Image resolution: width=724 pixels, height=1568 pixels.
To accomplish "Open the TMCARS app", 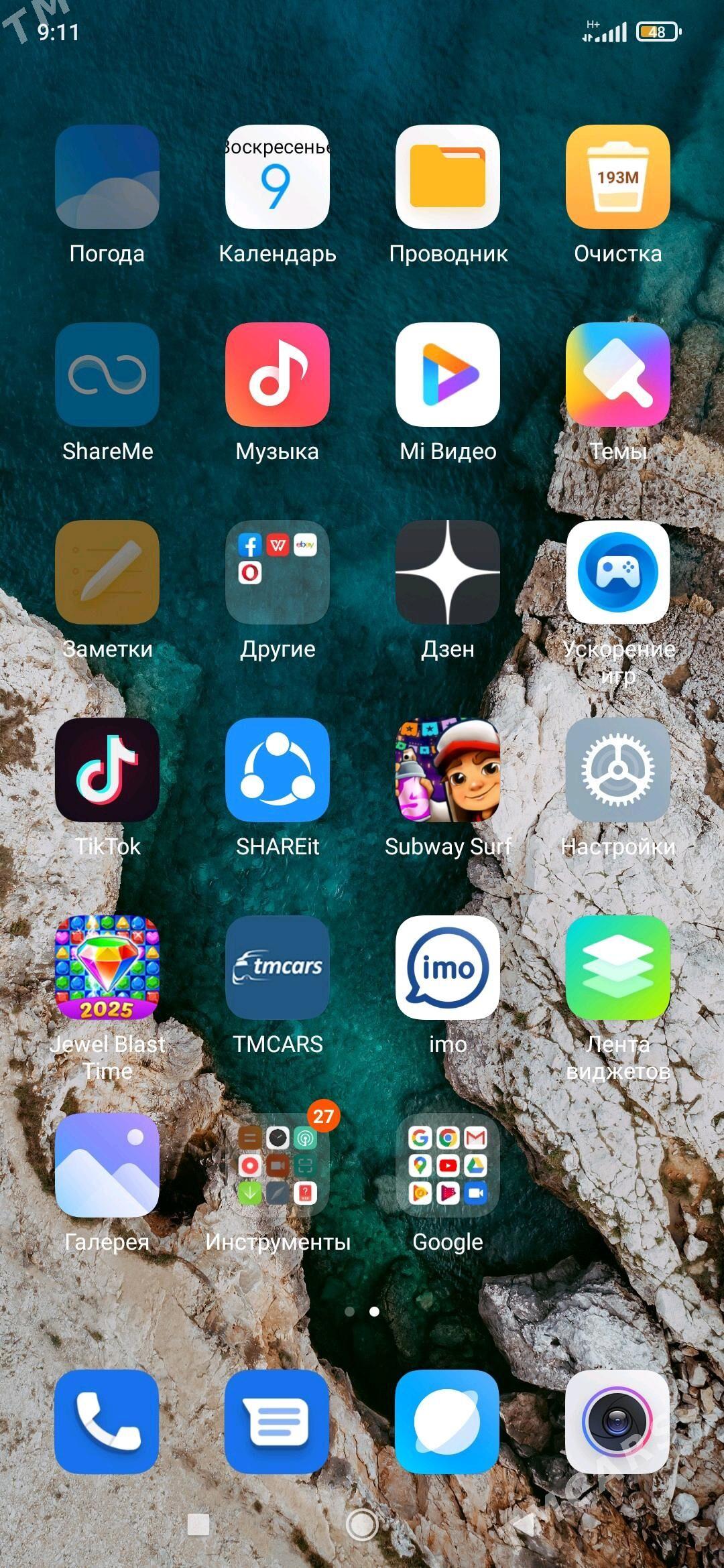I will [x=278, y=968].
